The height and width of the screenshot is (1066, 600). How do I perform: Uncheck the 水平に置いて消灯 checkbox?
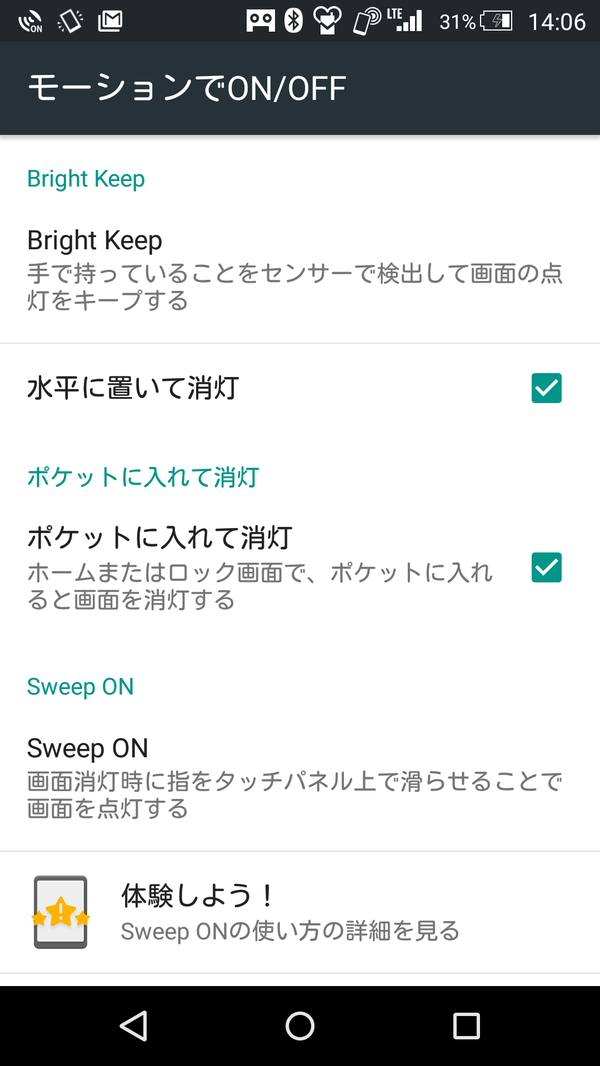click(546, 388)
